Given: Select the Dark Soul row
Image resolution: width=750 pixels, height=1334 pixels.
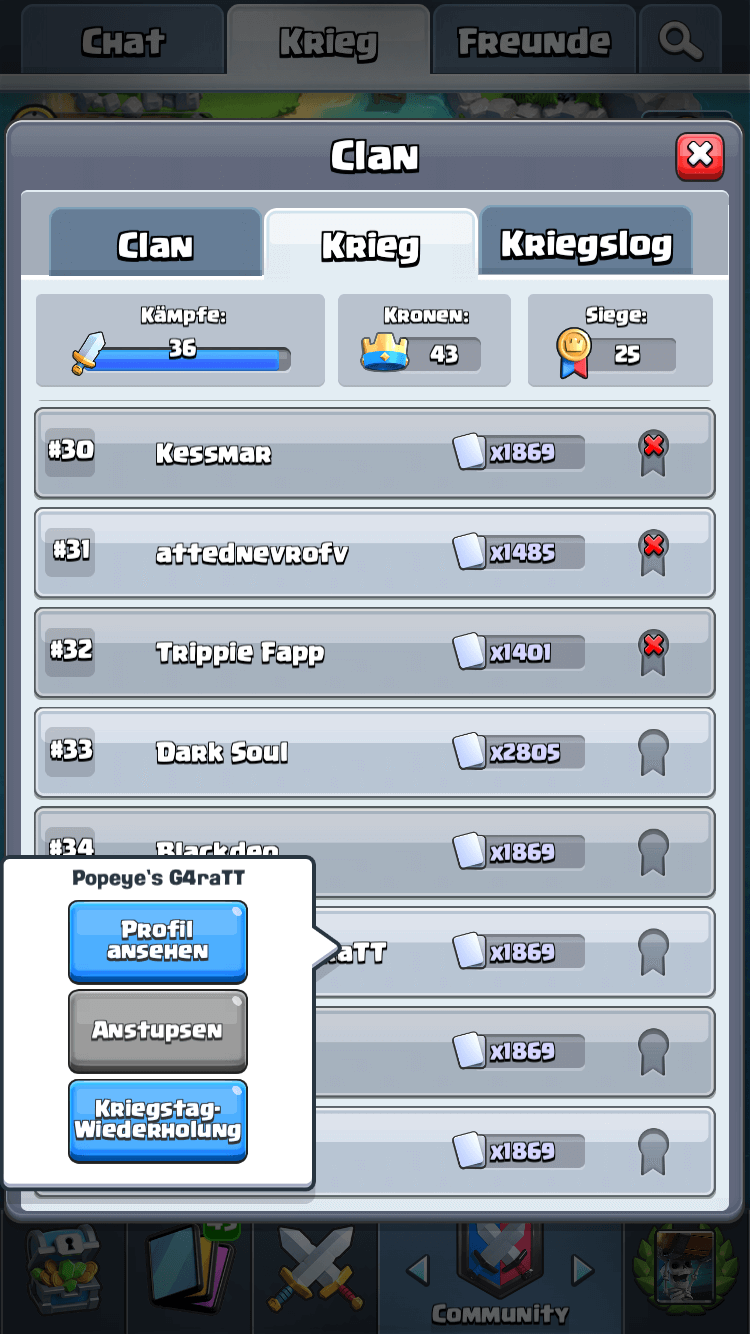Looking at the screenshot, I should (x=374, y=752).
